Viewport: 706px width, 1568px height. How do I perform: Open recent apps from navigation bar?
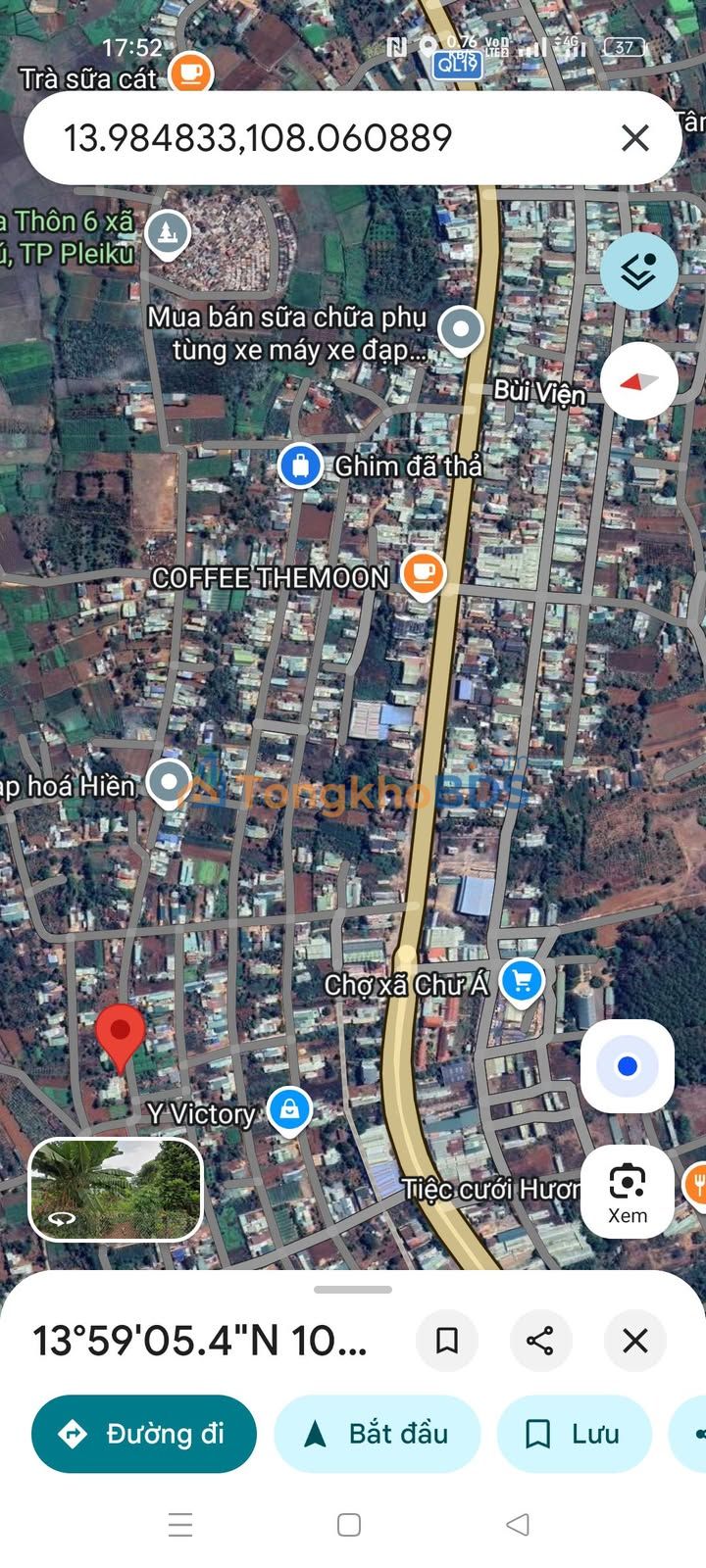(180, 1524)
